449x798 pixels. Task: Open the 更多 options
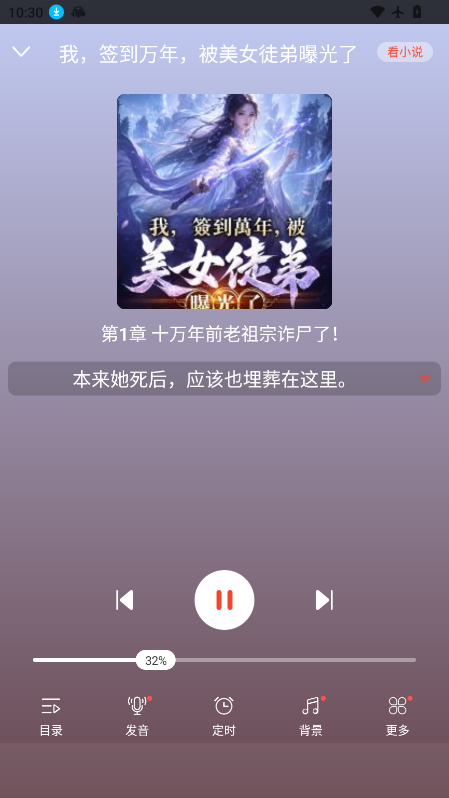pos(398,717)
